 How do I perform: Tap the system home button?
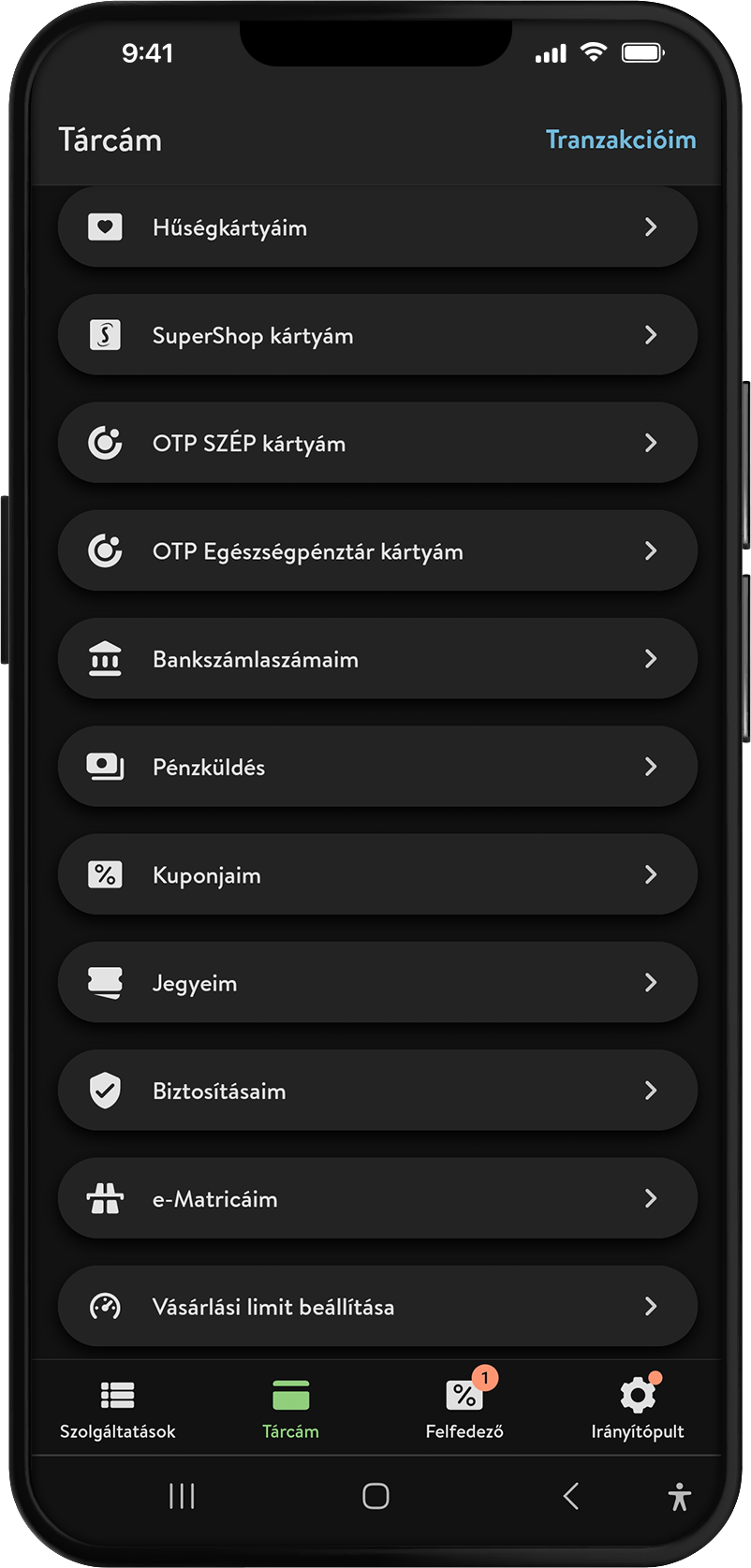[375, 1496]
